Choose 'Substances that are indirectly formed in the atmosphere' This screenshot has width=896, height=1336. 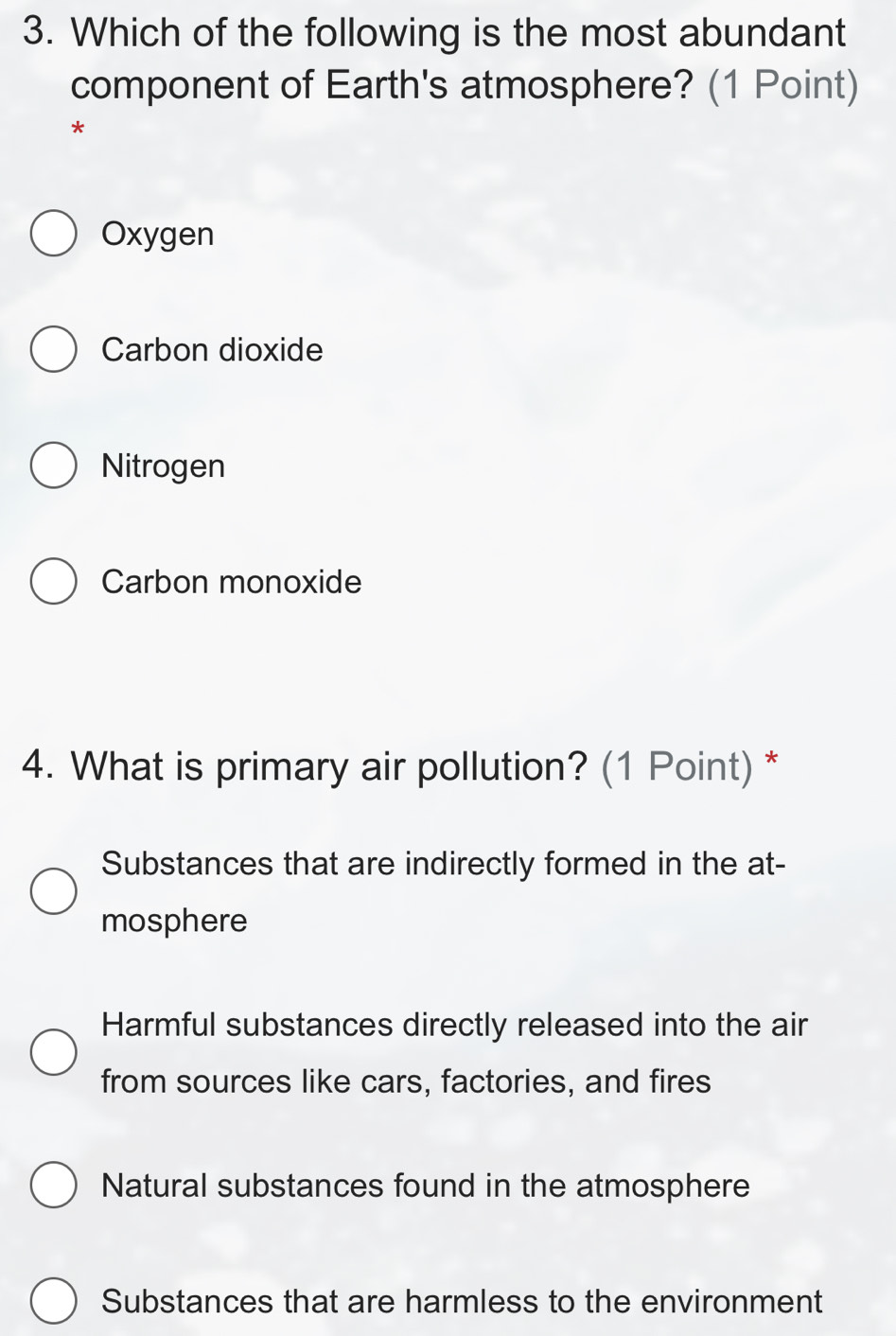pos(54,890)
